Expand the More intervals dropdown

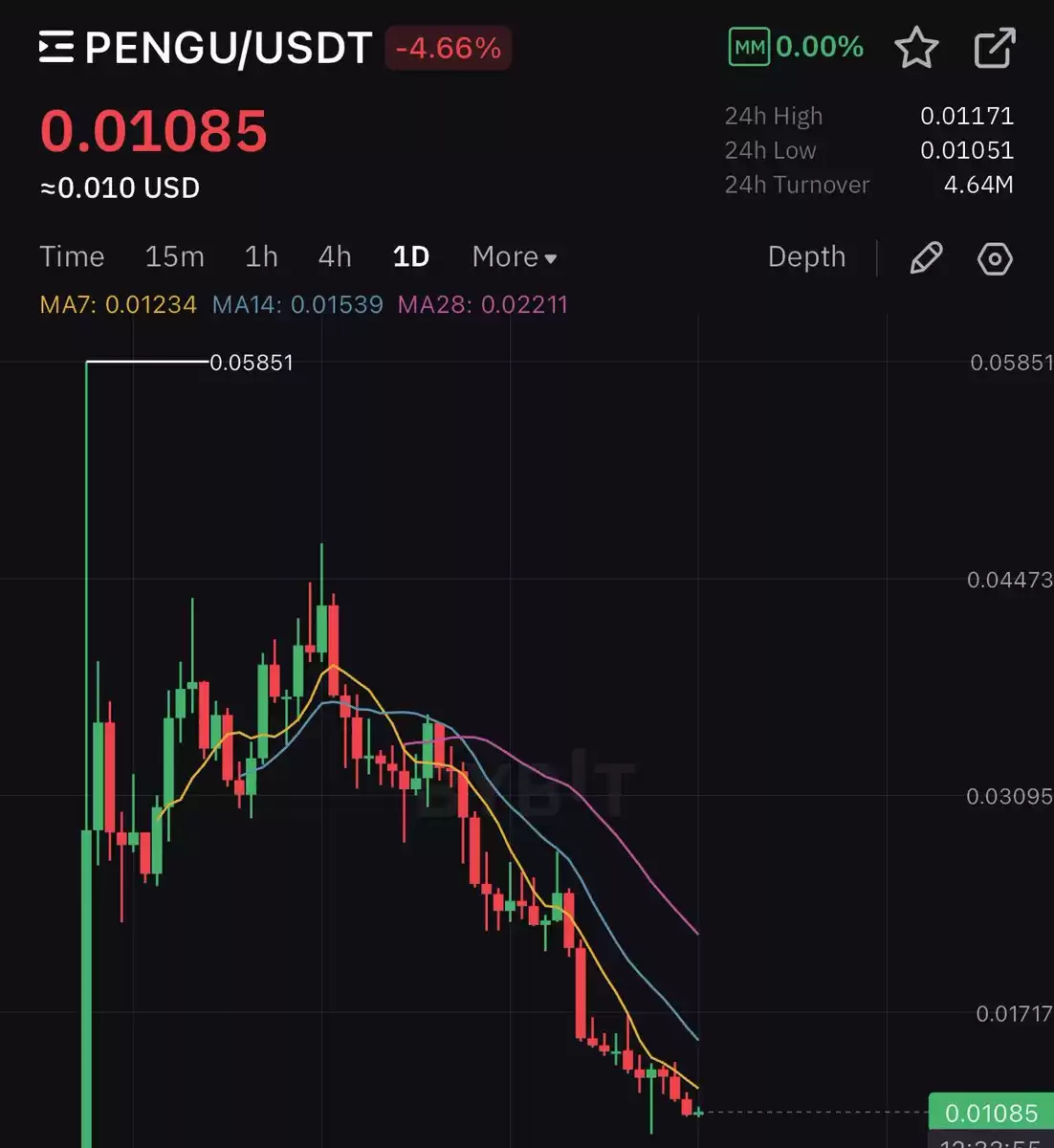[514, 256]
